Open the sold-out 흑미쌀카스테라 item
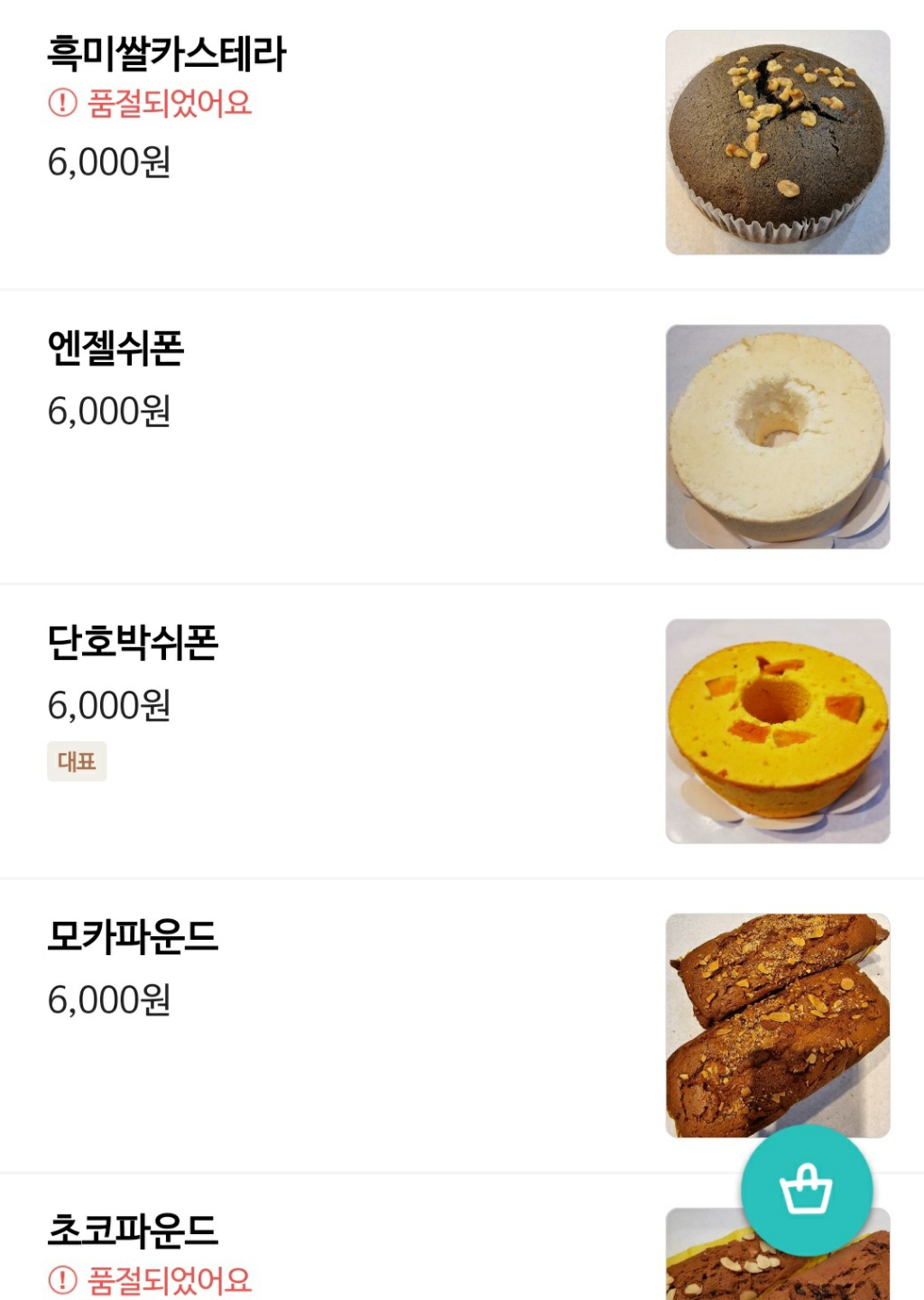Screen dimensions: 924x1300 tap(167, 54)
